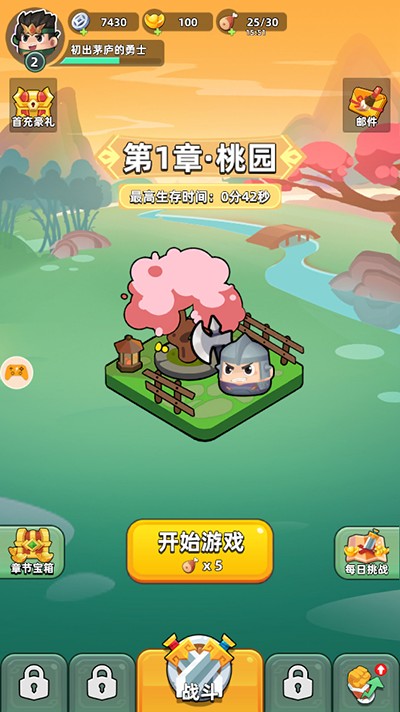
Task: Open the 章节宝箱 chapter chest
Action: pyautogui.click(x=32, y=552)
